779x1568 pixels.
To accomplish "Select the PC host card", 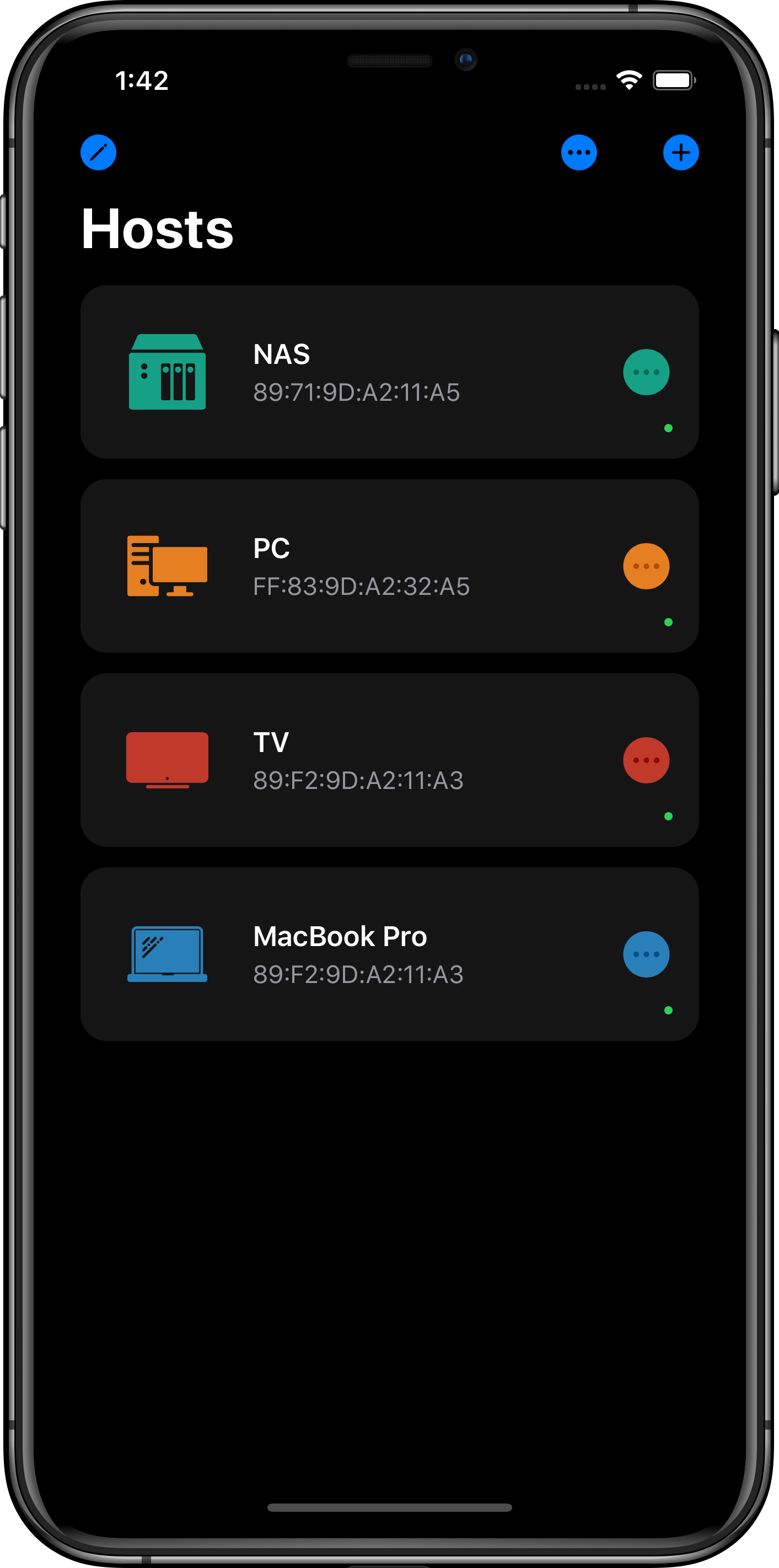I will pyautogui.click(x=365, y=566).
